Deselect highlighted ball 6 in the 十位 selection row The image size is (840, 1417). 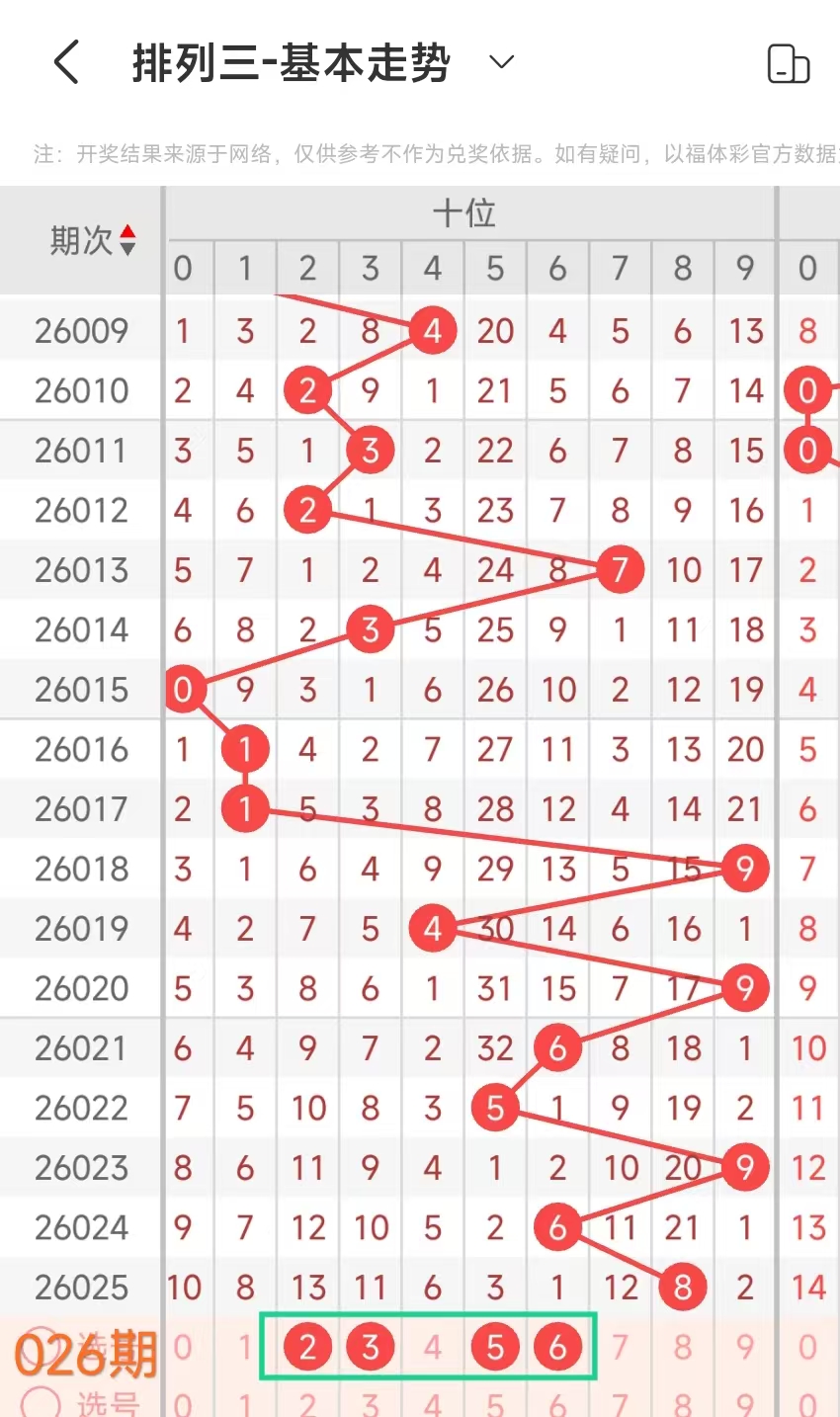[x=557, y=1346]
